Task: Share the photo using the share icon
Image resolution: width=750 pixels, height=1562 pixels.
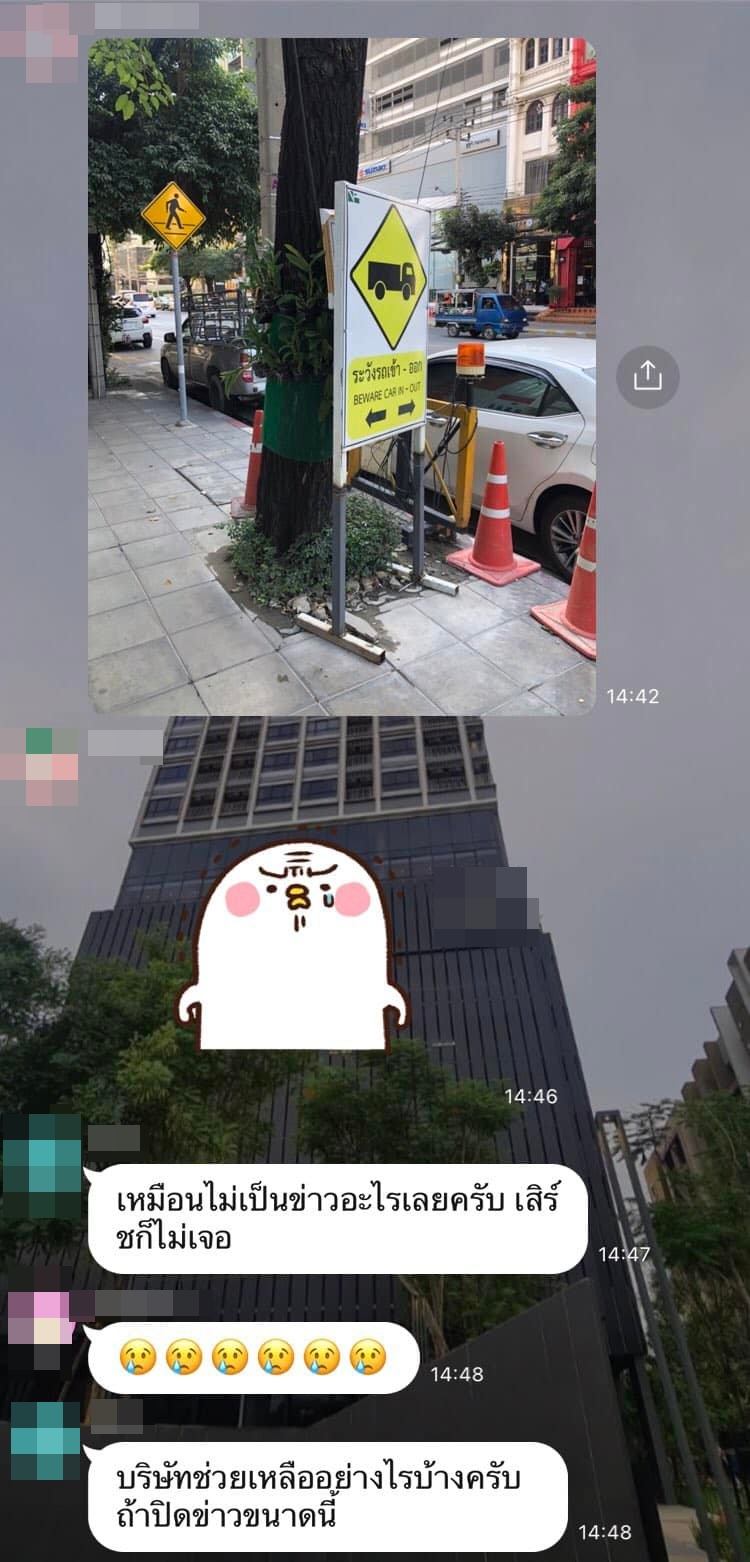Action: tap(647, 376)
